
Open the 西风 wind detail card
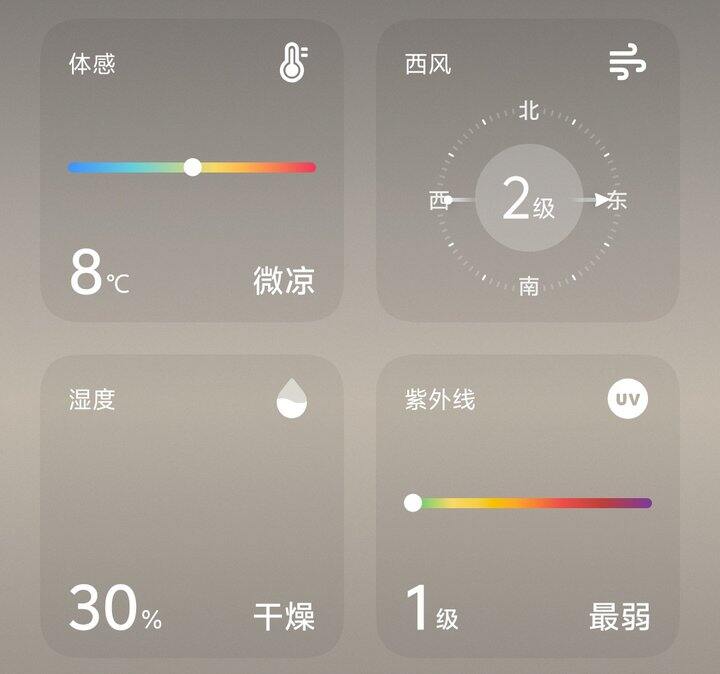point(528,171)
